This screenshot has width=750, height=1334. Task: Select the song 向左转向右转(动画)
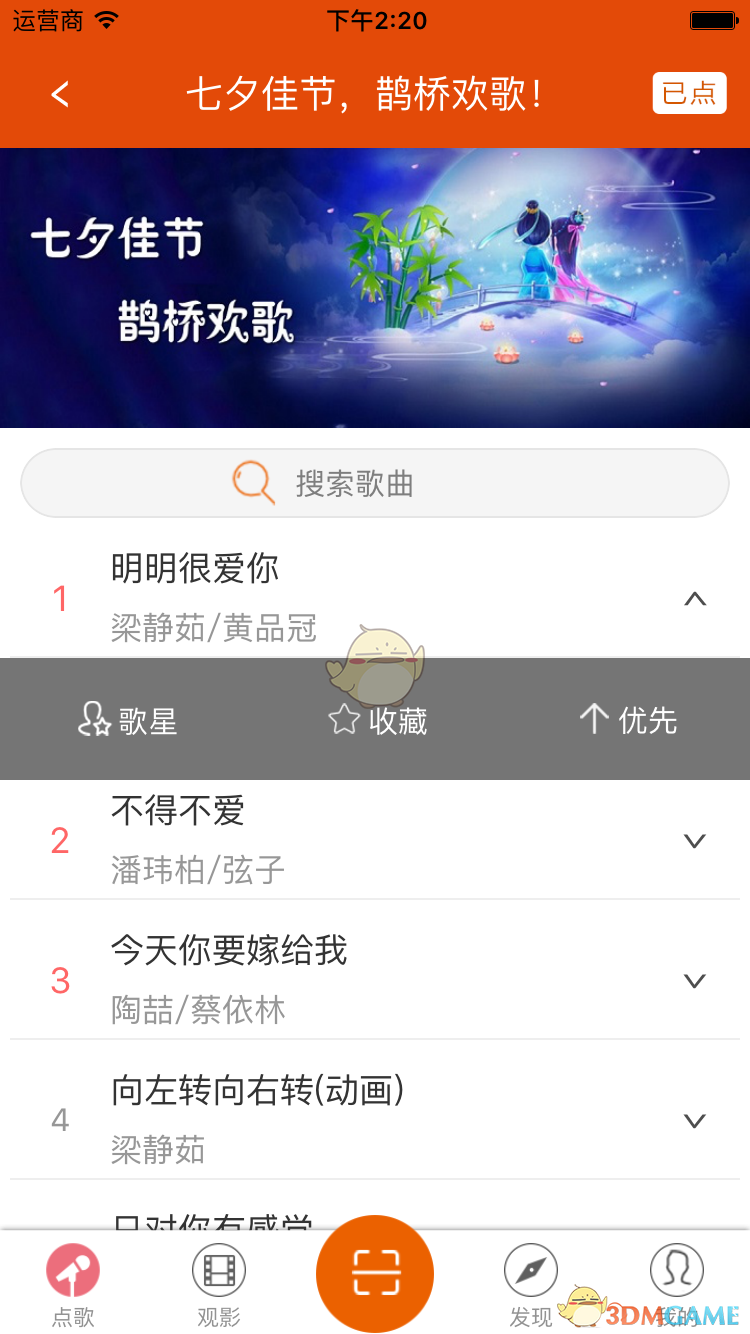(300, 1120)
